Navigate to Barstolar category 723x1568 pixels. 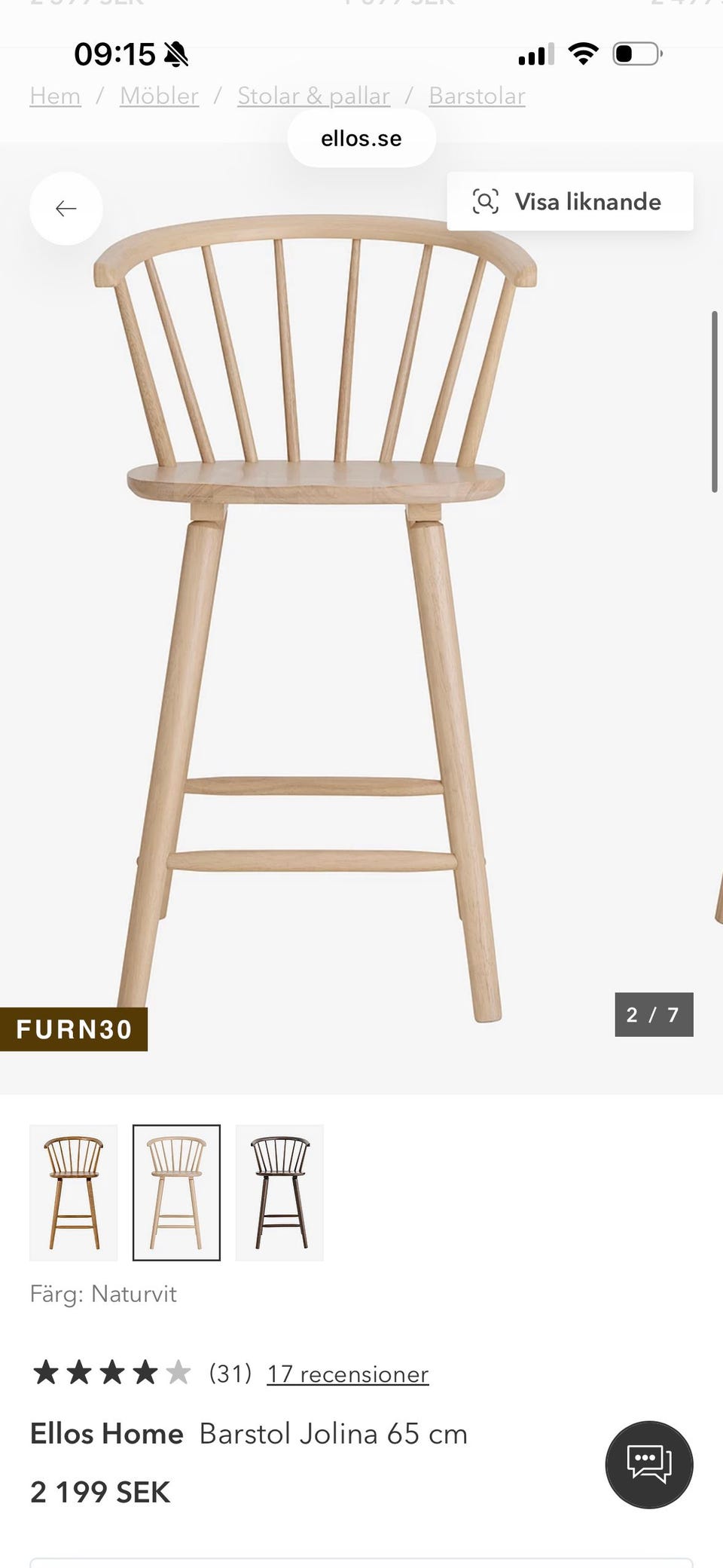click(477, 96)
